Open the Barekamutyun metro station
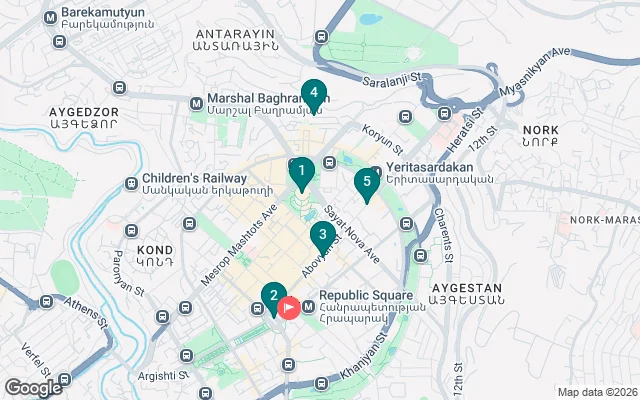The width and height of the screenshot is (640, 400). [x=49, y=16]
